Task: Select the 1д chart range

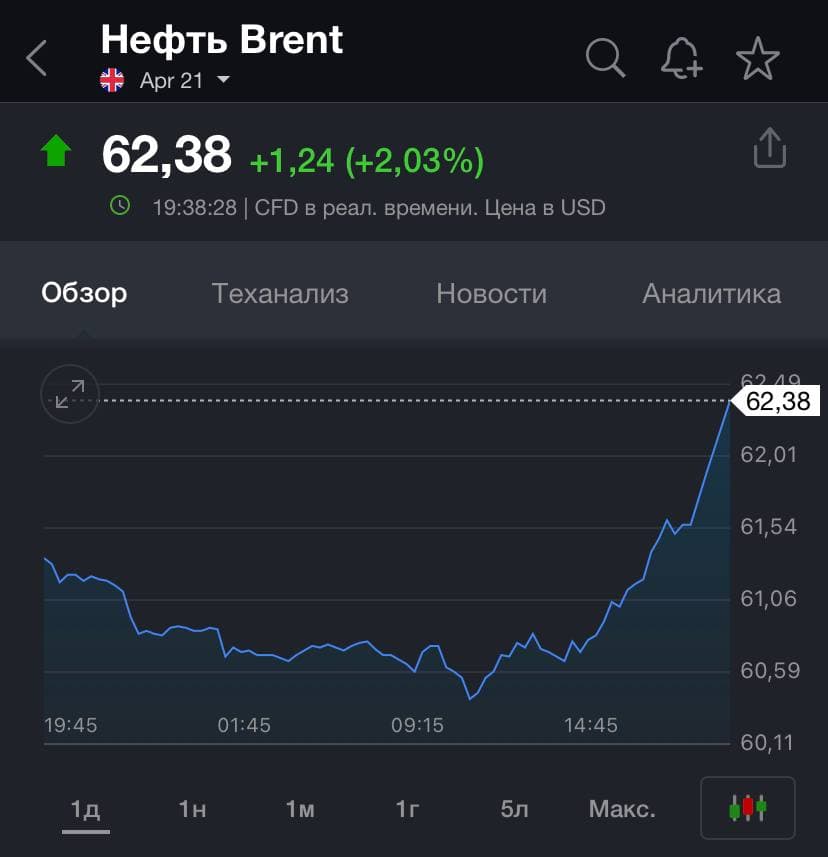Action: click(x=85, y=809)
